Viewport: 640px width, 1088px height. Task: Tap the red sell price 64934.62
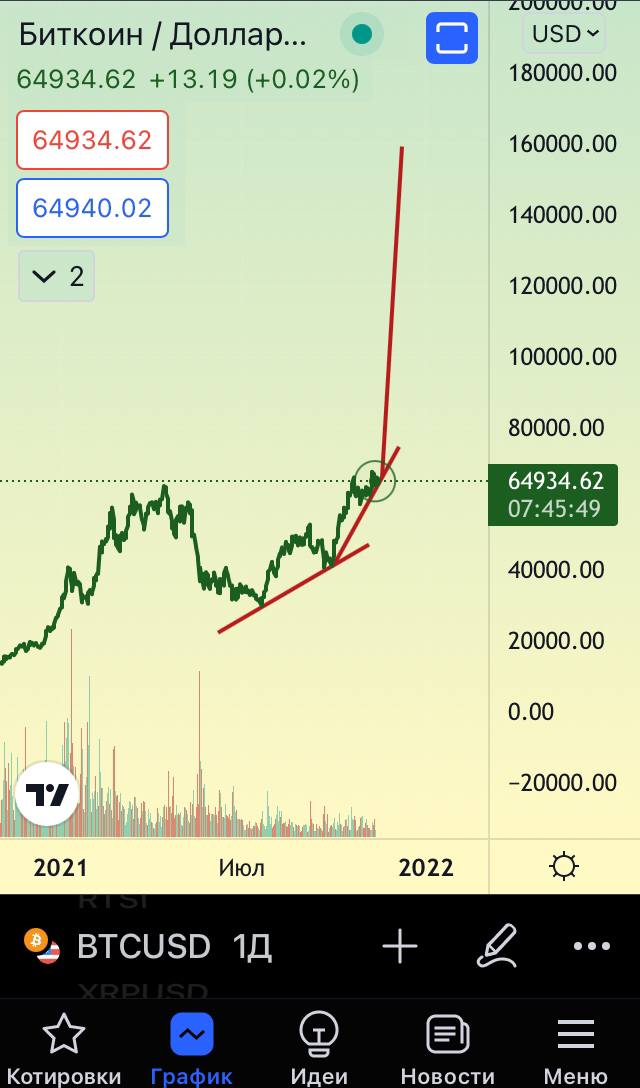[92, 140]
